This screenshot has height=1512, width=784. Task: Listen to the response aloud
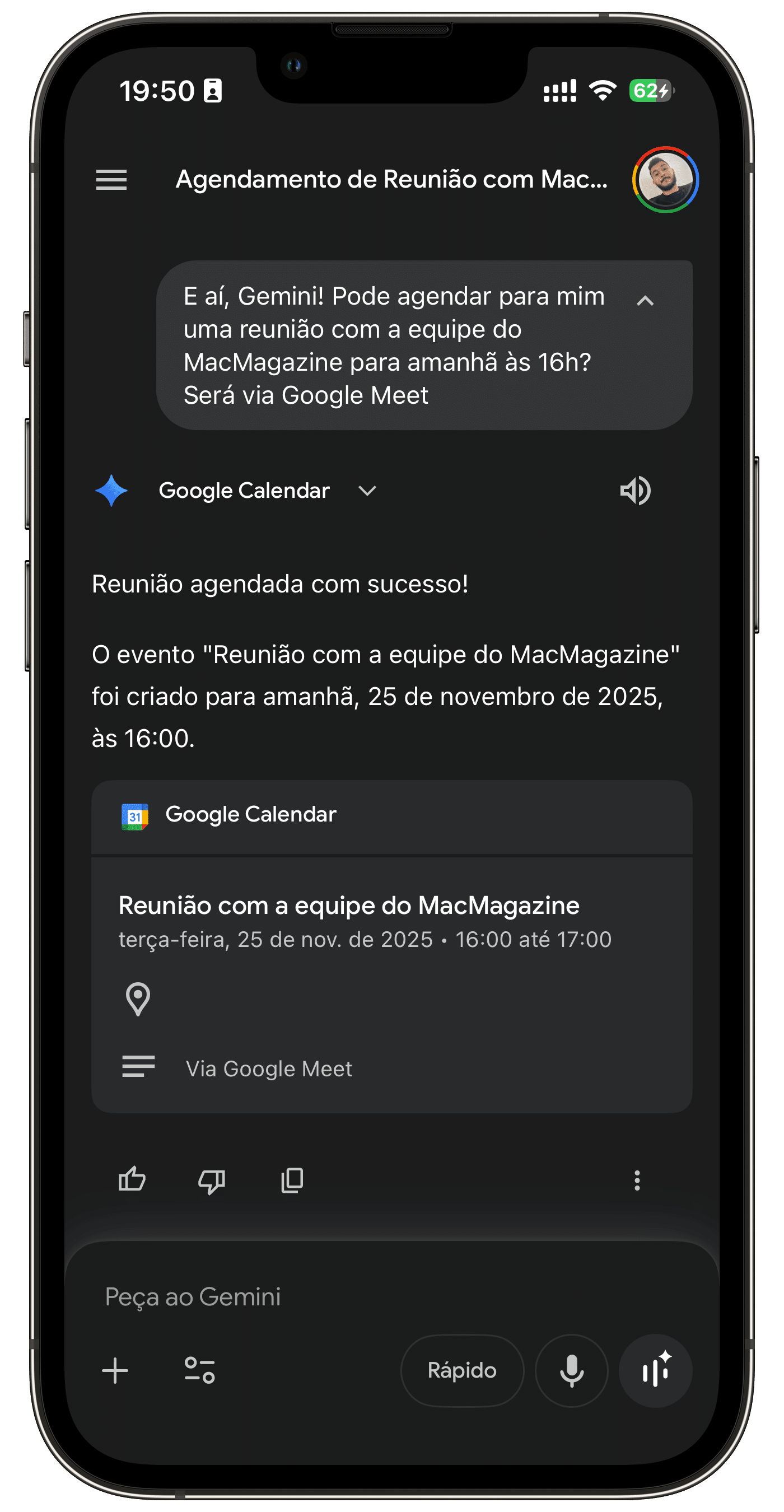(x=635, y=491)
